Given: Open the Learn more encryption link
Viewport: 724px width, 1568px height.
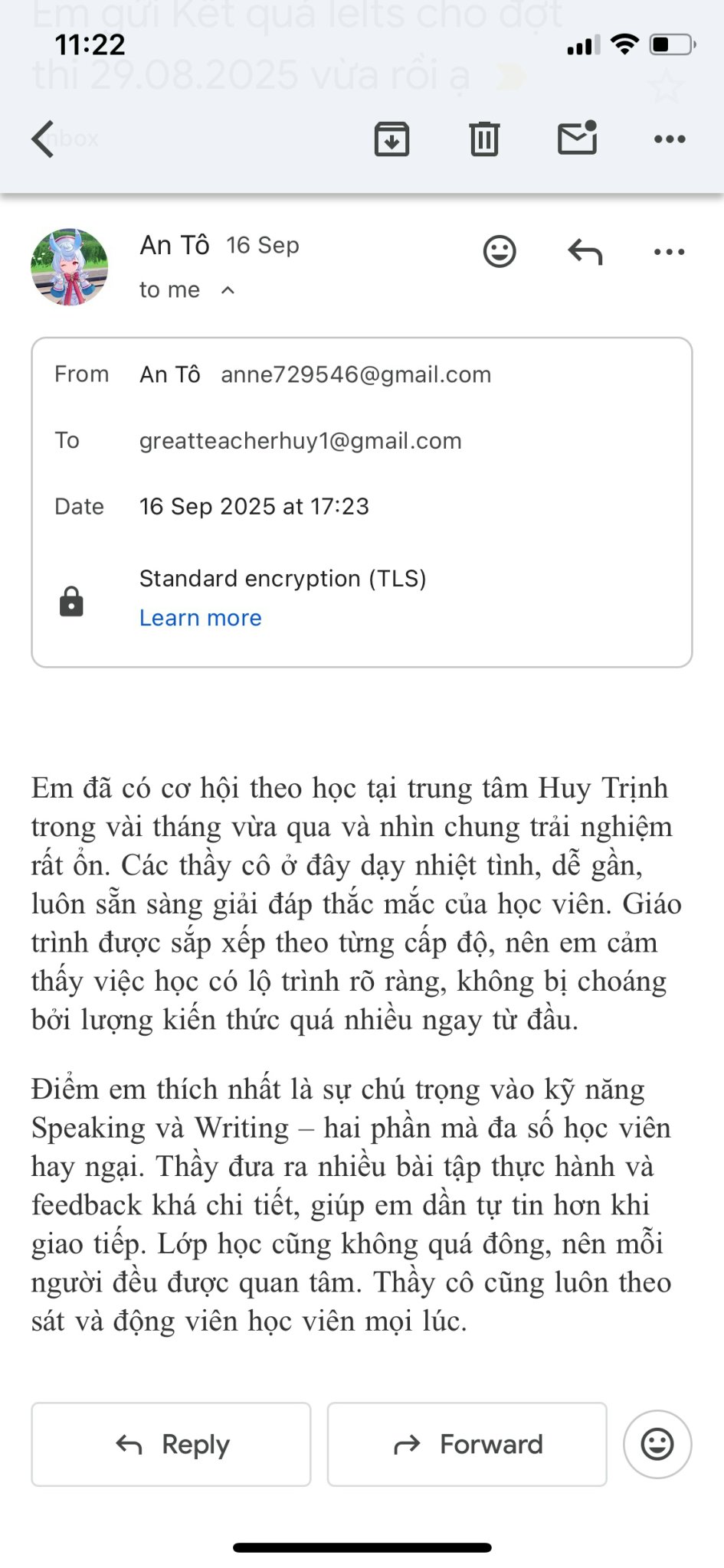Looking at the screenshot, I should click(x=201, y=618).
